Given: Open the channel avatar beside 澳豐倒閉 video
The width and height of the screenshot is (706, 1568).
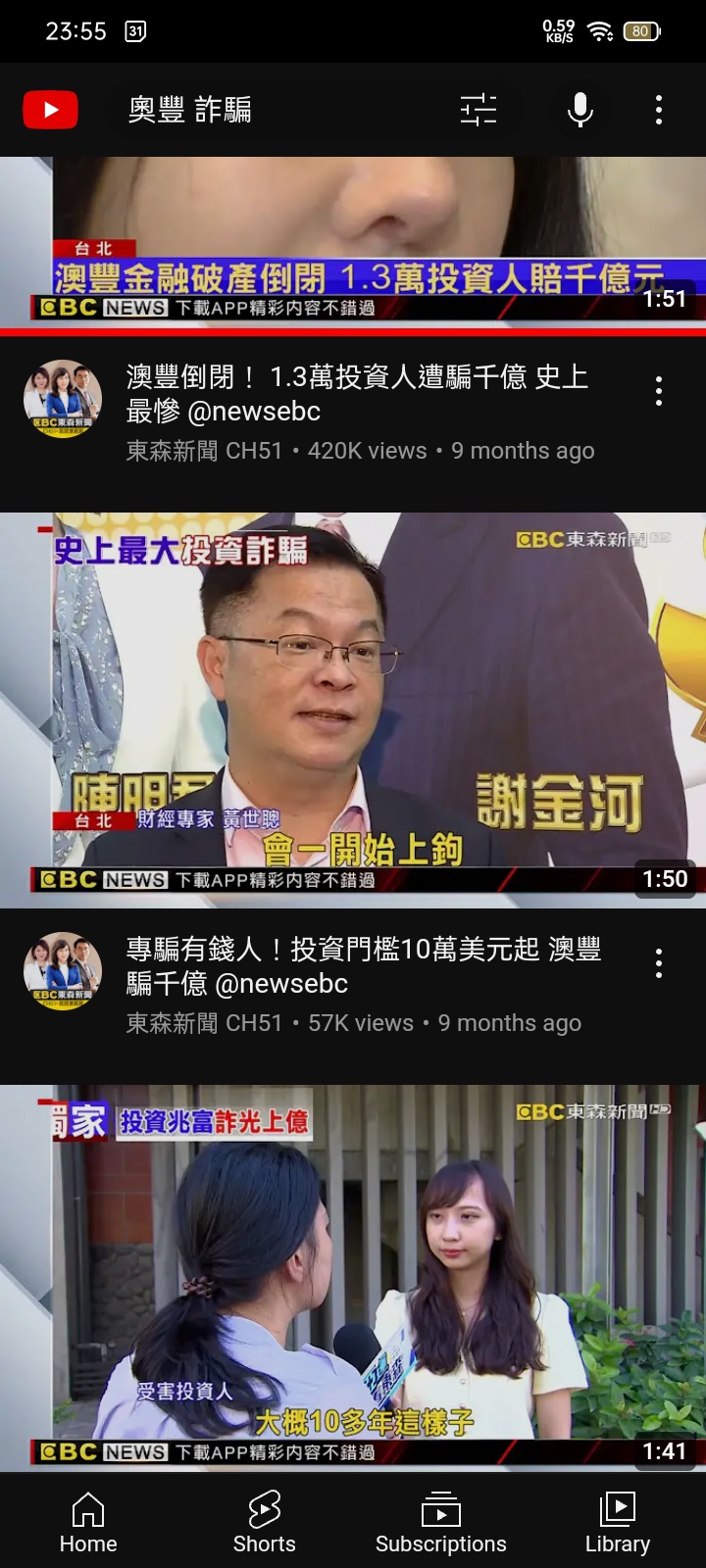Looking at the screenshot, I should [63, 399].
